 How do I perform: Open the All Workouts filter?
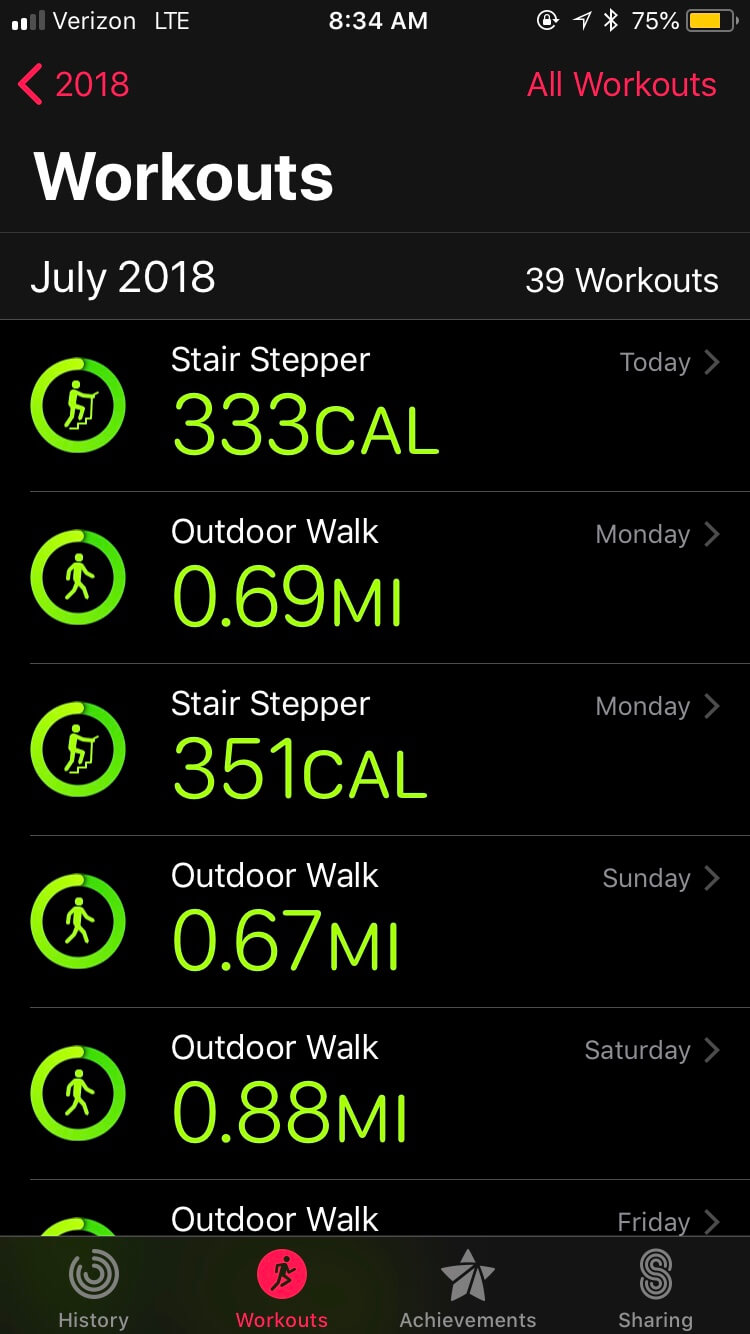coord(621,85)
